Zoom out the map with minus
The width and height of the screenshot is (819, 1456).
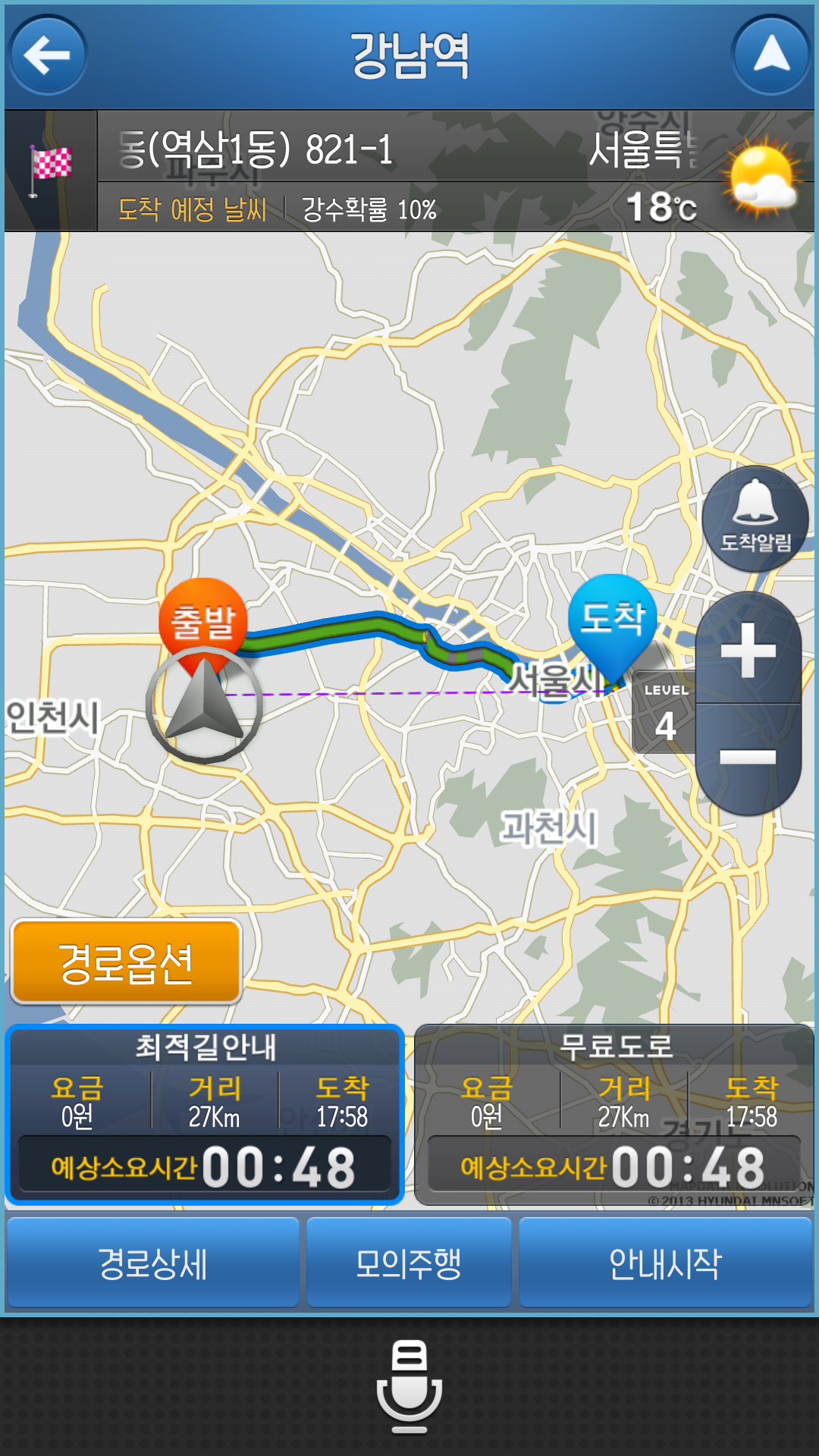[x=748, y=758]
